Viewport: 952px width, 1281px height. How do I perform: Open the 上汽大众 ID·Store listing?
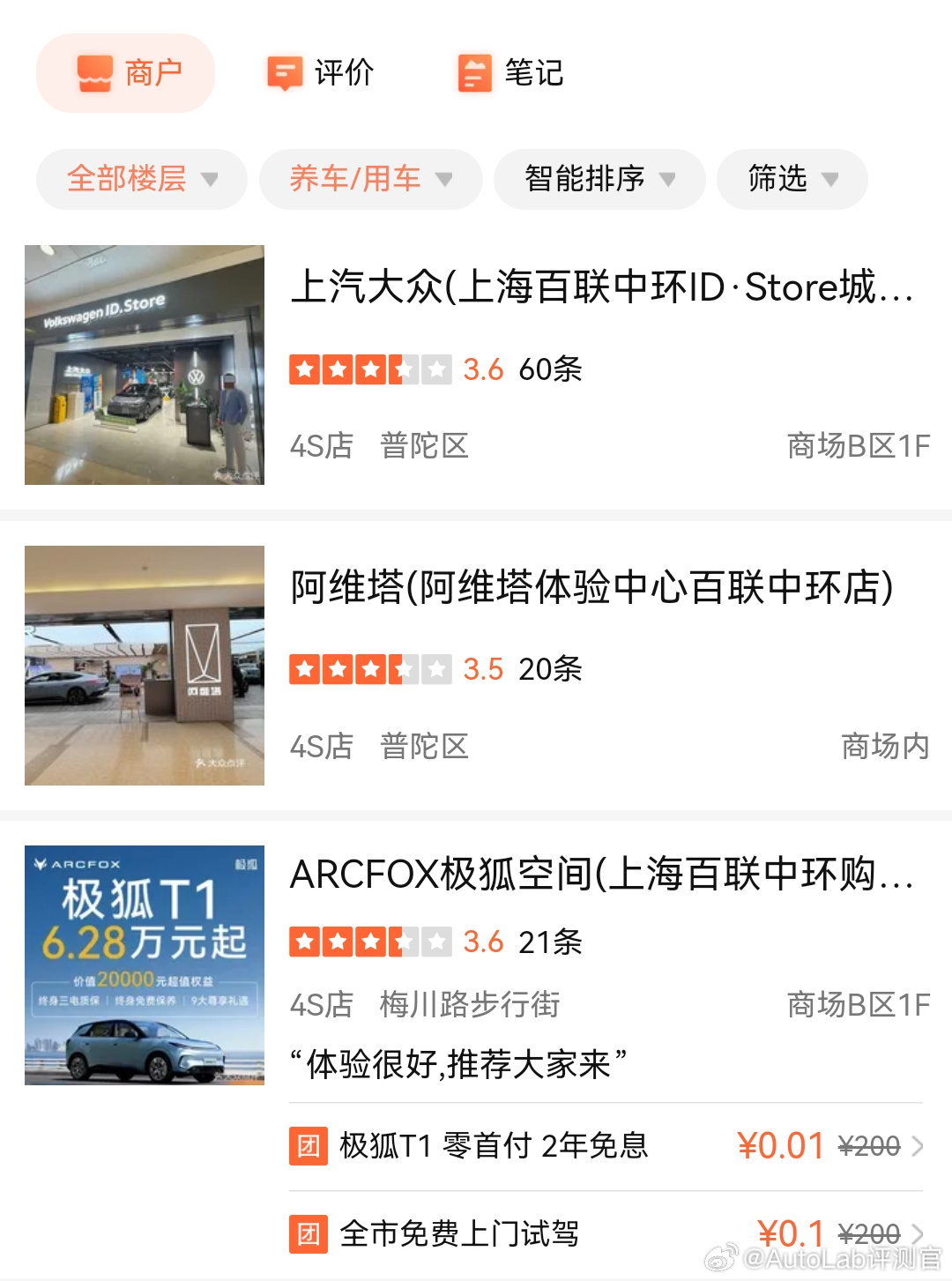click(x=601, y=287)
